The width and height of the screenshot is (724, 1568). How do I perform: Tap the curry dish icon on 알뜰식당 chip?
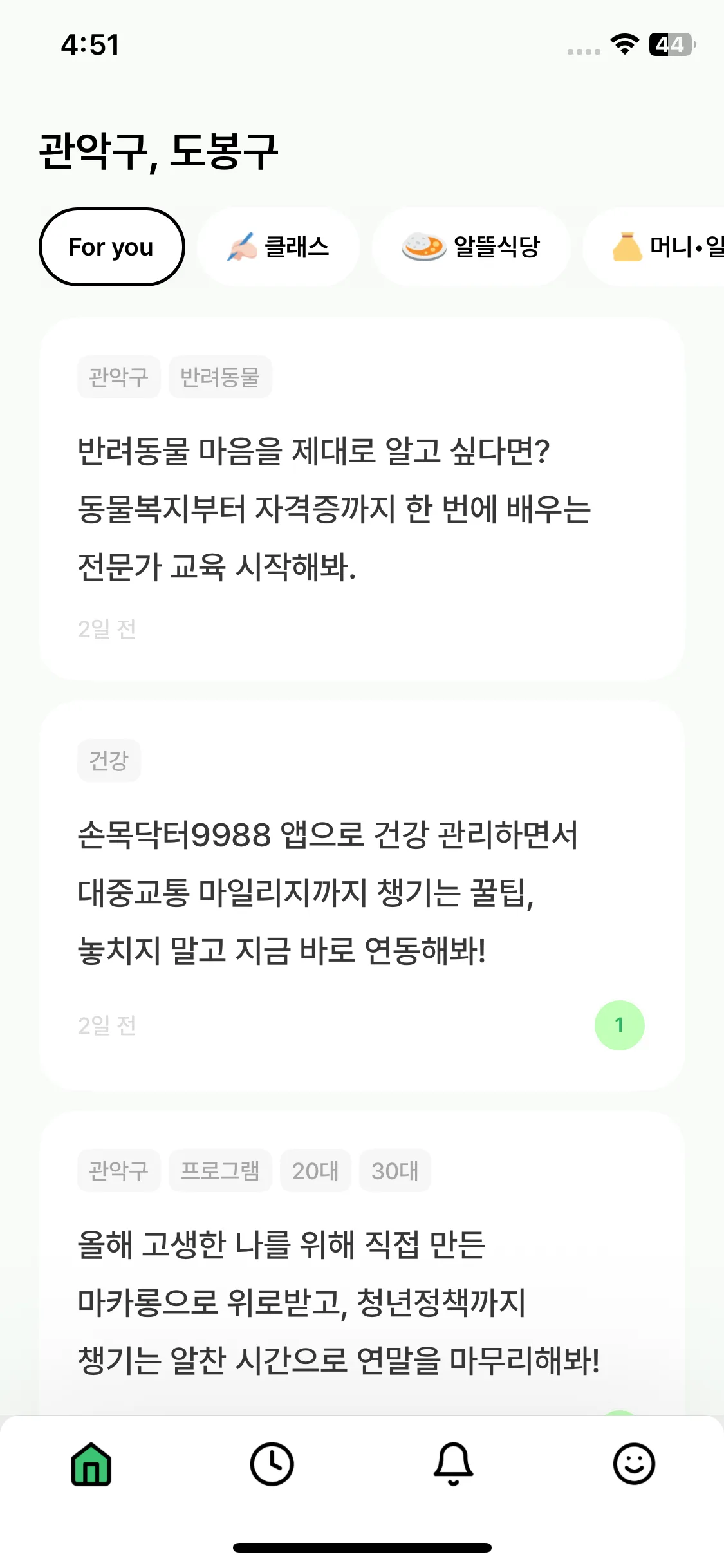[x=425, y=247]
